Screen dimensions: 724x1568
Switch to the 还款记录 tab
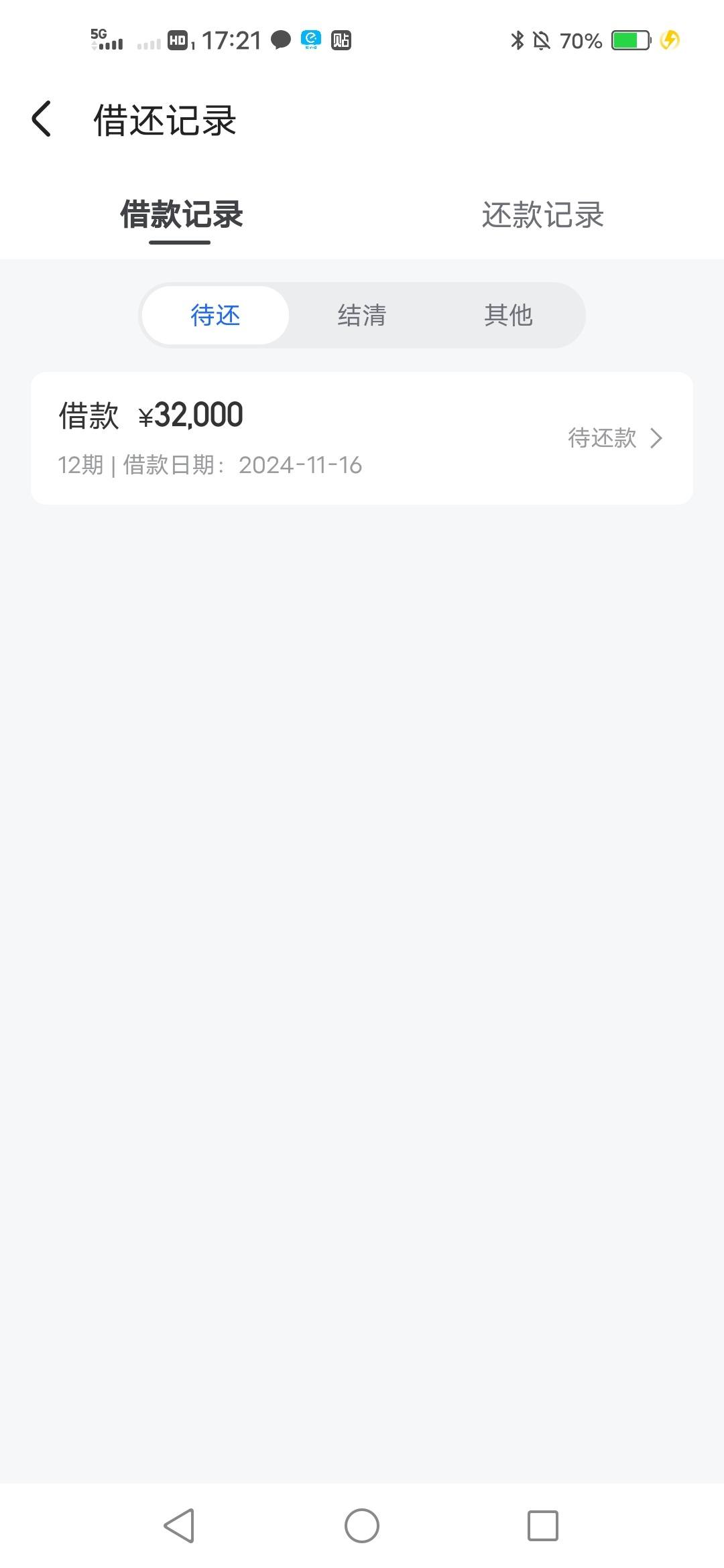pyautogui.click(x=543, y=215)
